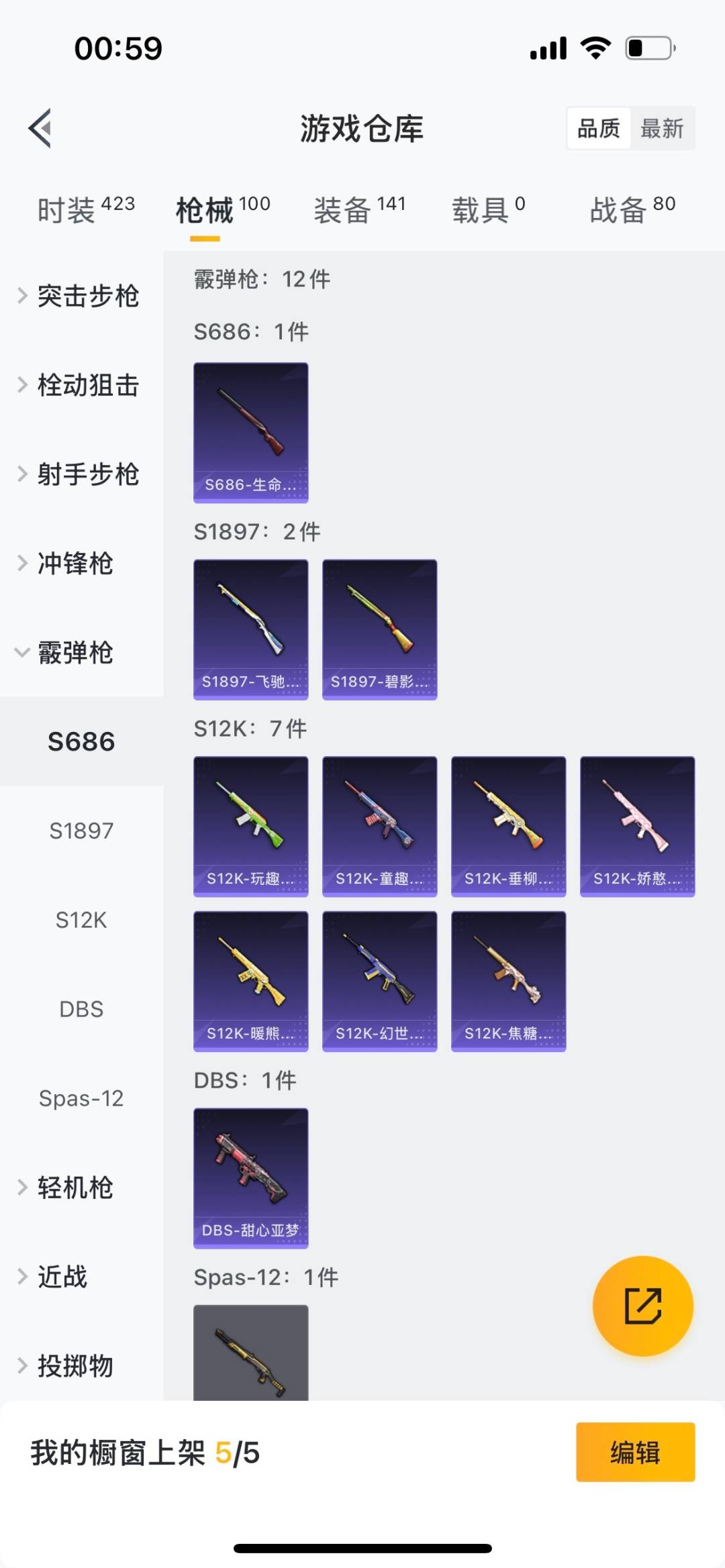Go back using the top-left arrow
This screenshot has width=725, height=1568.
(x=40, y=128)
